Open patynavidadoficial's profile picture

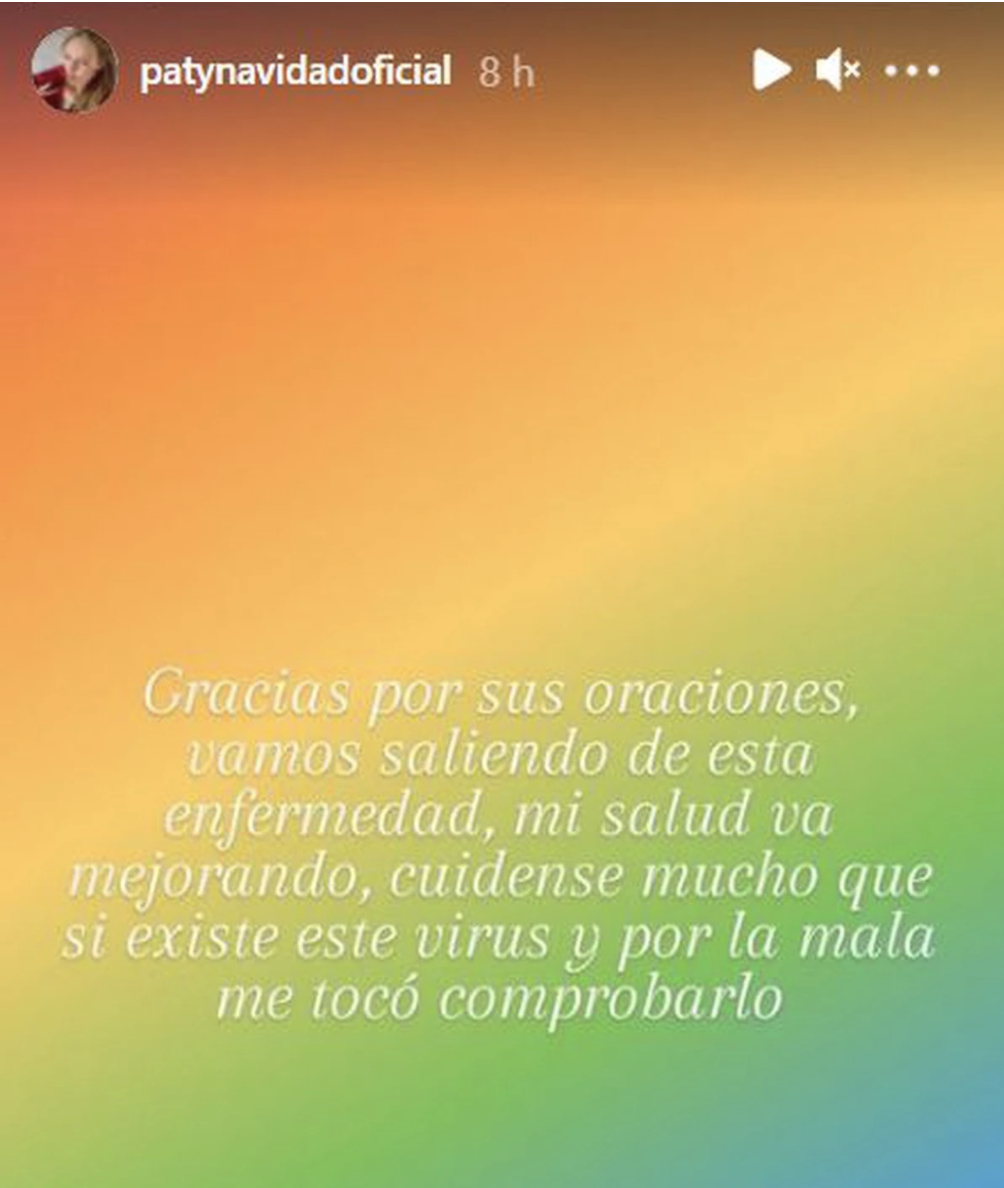coord(74,70)
